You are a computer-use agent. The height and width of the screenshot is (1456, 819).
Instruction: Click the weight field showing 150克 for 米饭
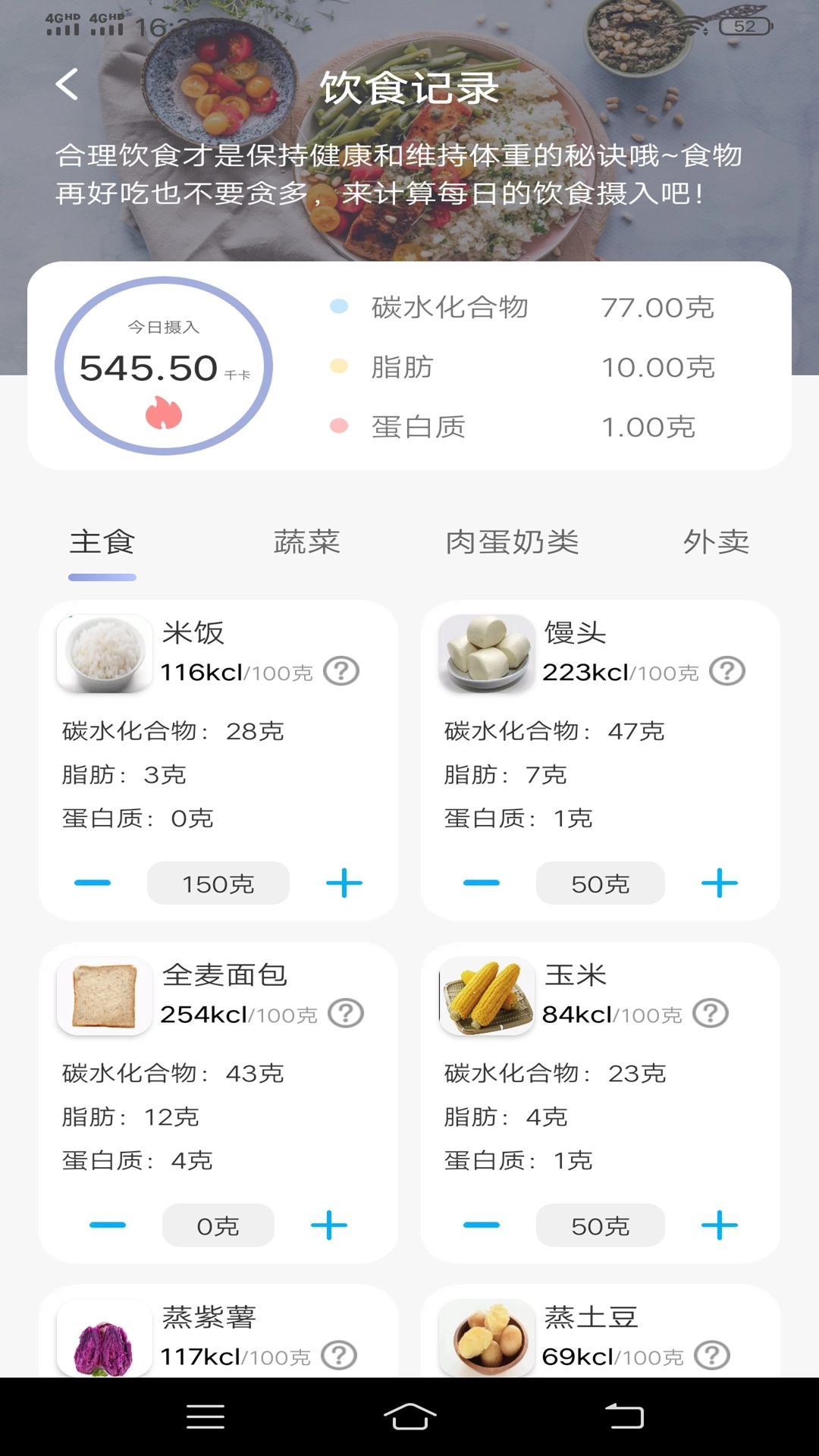[x=218, y=883]
